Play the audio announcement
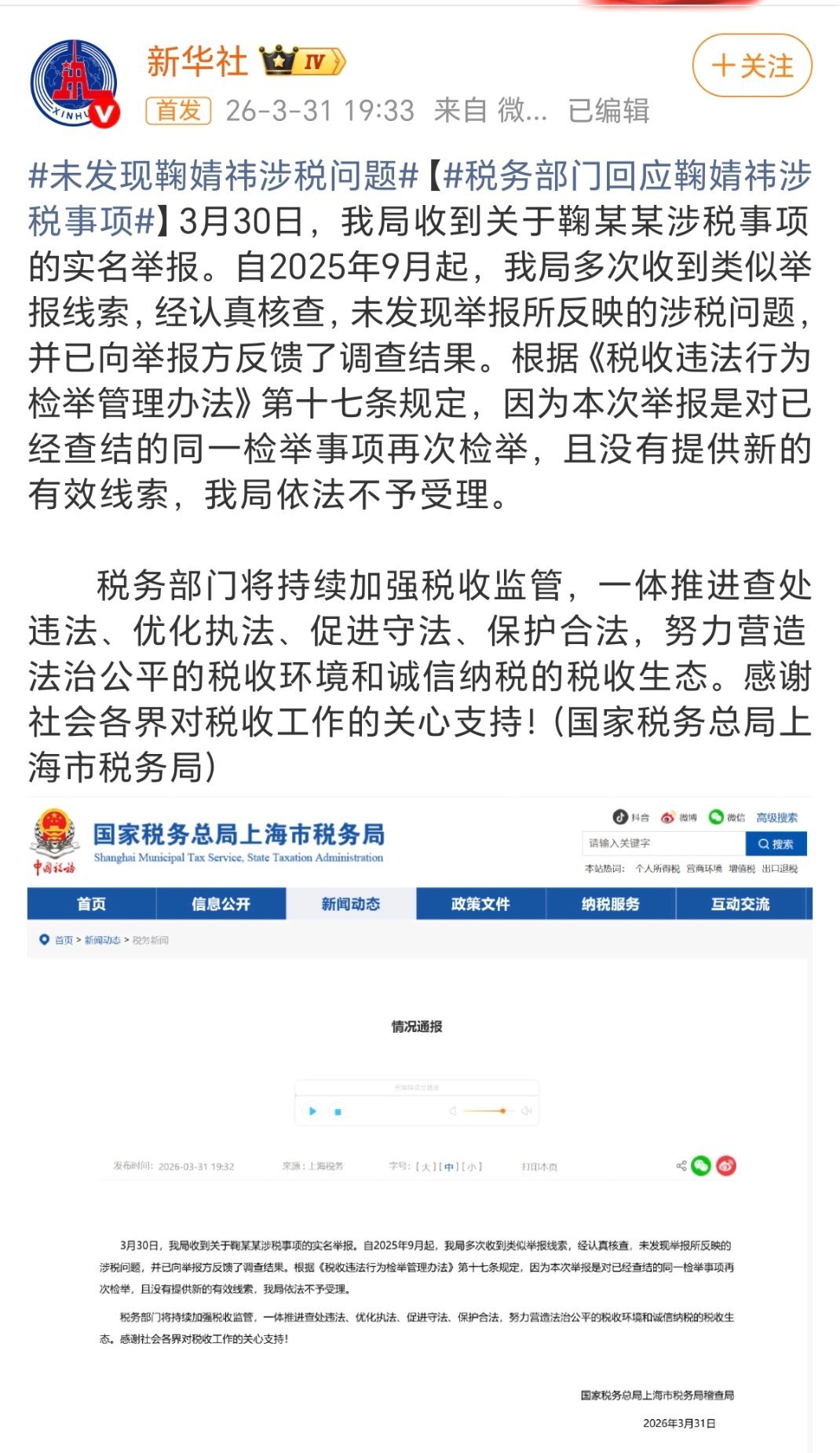The height and width of the screenshot is (1453, 840). [x=312, y=1110]
